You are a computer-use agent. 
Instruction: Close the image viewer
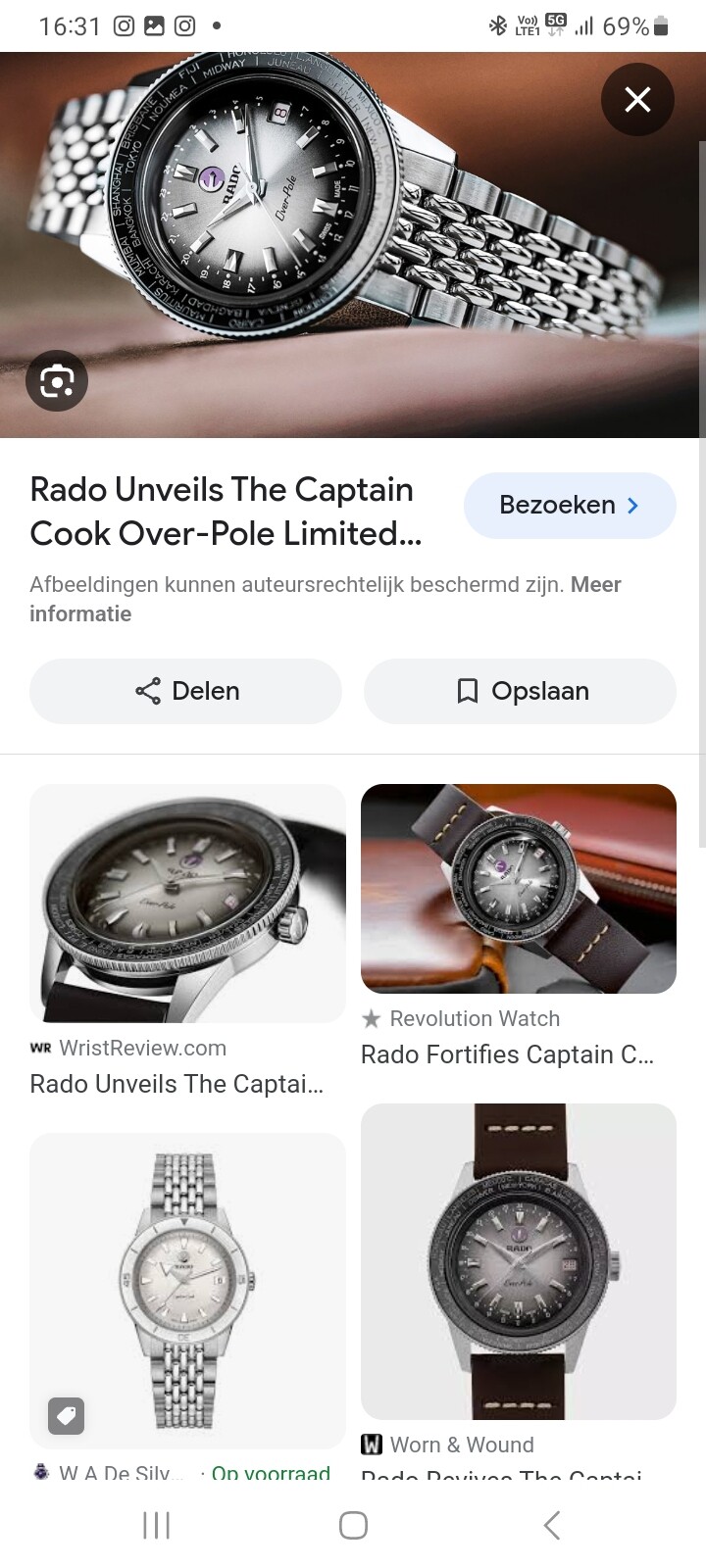pyautogui.click(x=637, y=99)
